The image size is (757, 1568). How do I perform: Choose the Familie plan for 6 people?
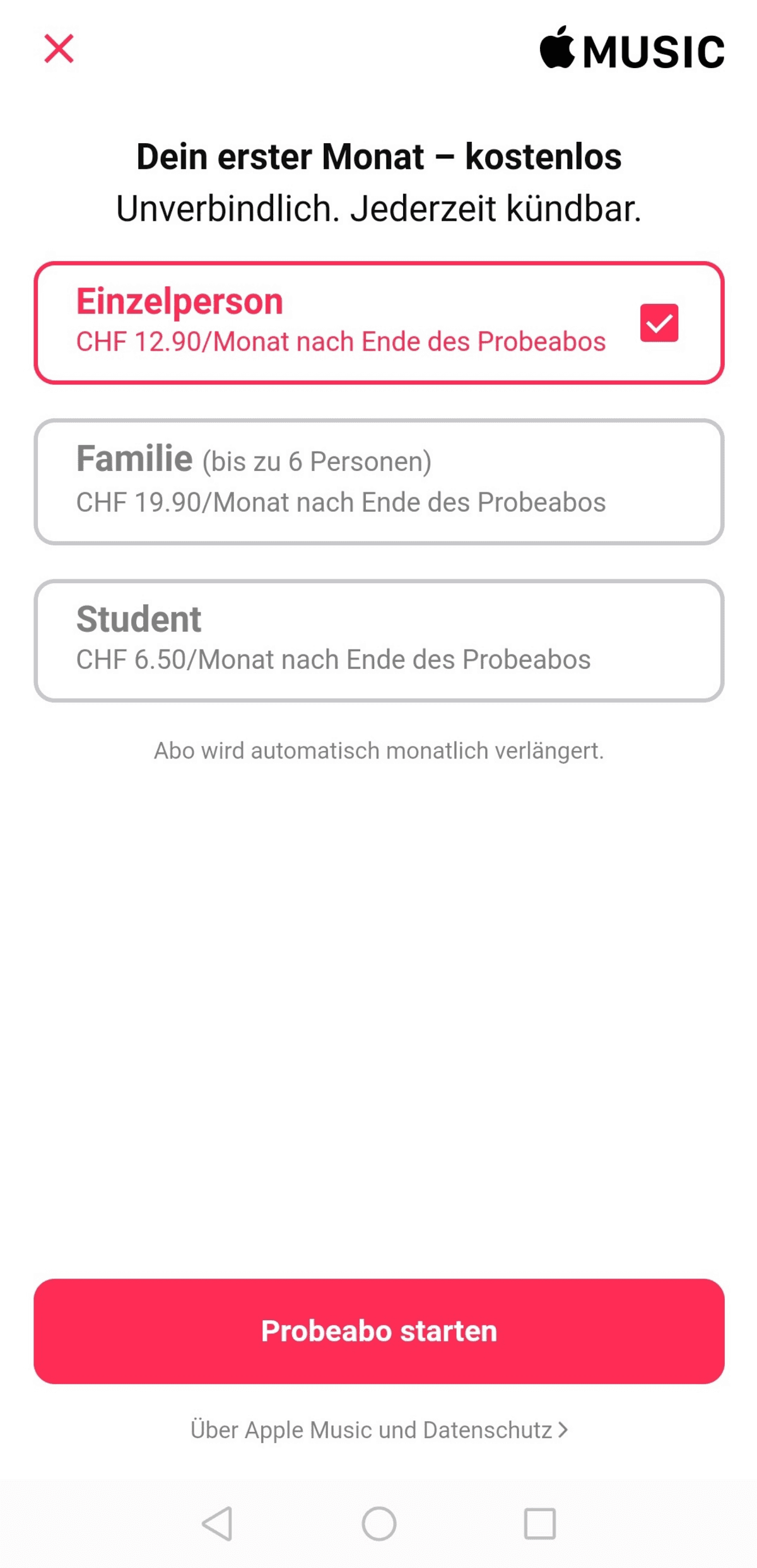coord(378,482)
